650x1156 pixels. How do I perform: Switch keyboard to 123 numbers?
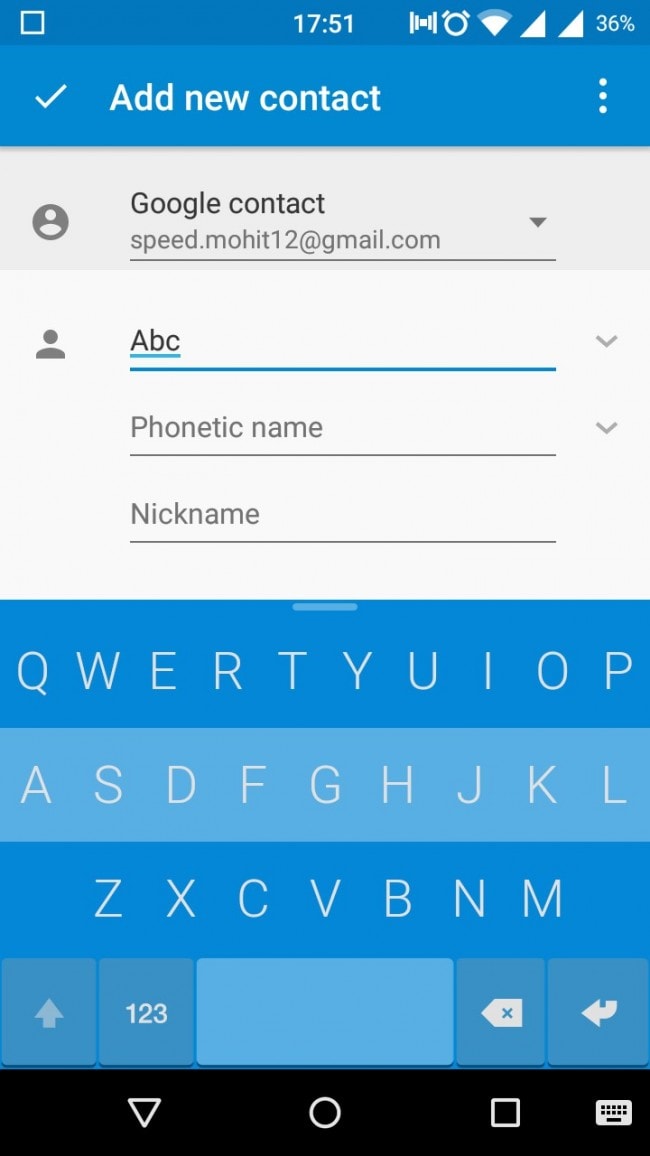(146, 1013)
